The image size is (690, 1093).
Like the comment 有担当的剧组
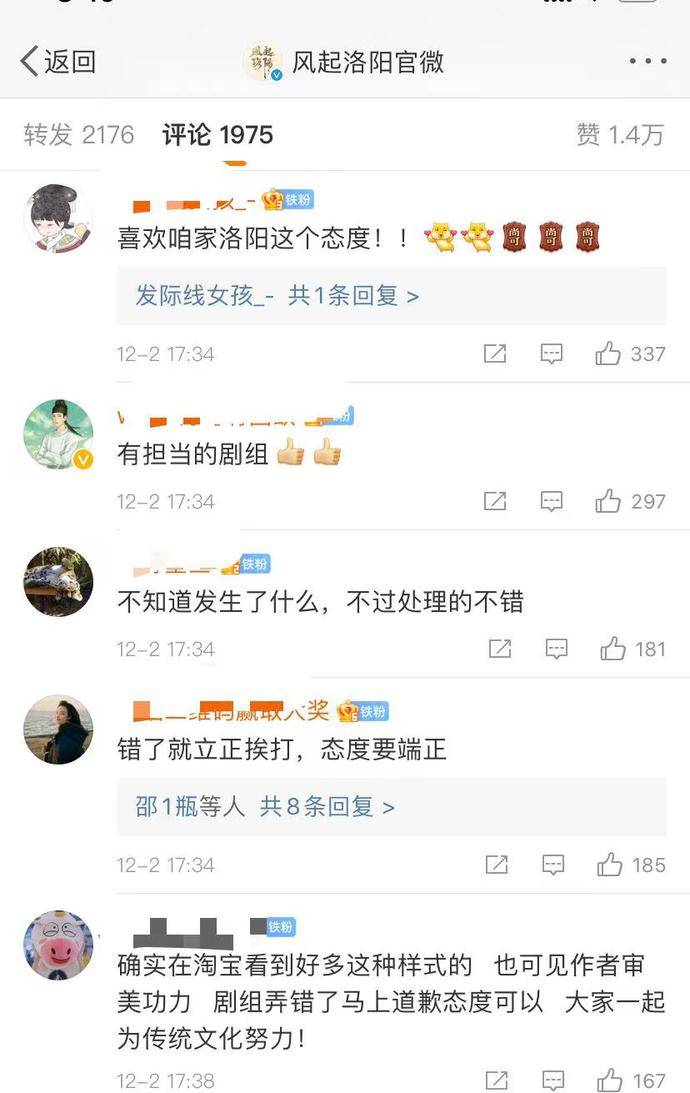tap(608, 501)
